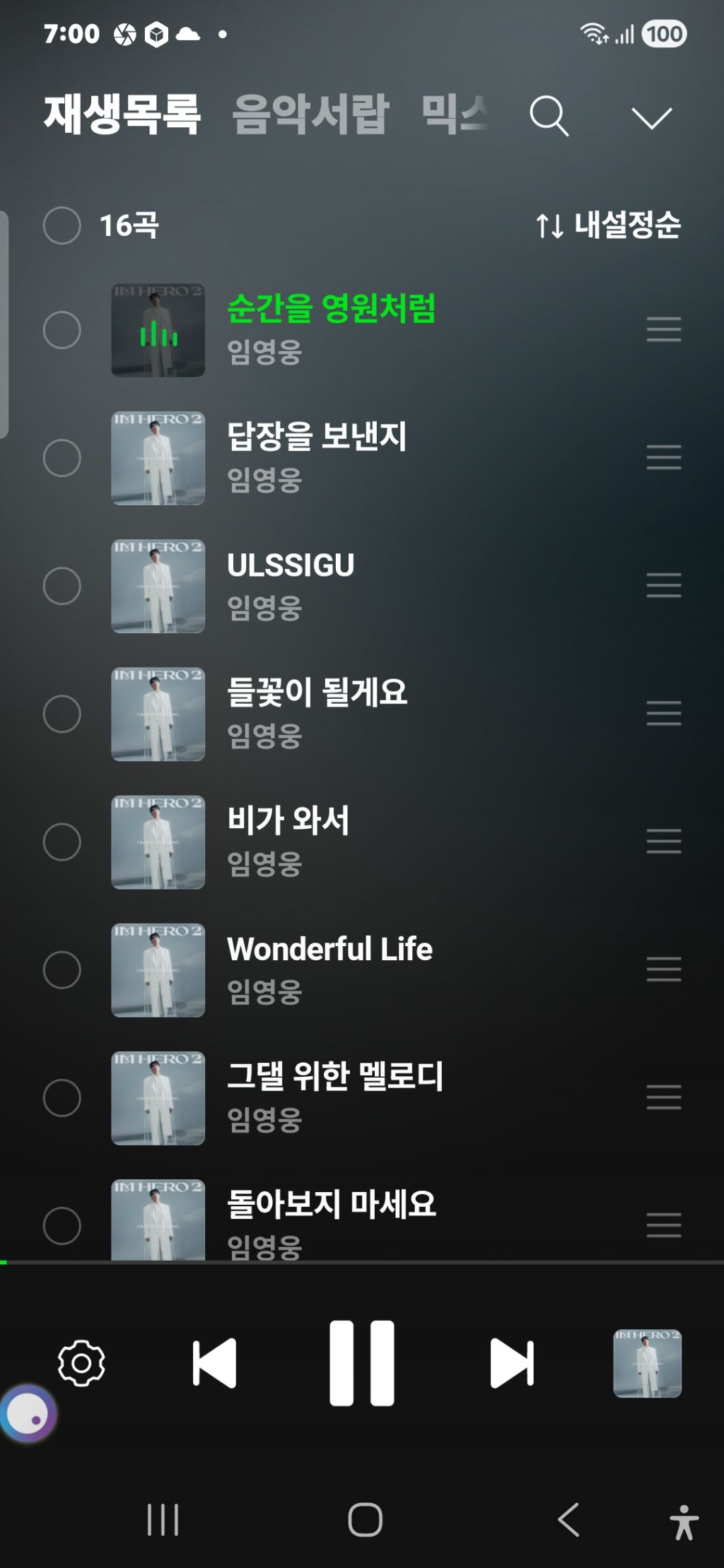Switch to the 음악서랍 tab
724x1568 pixels.
click(310, 114)
